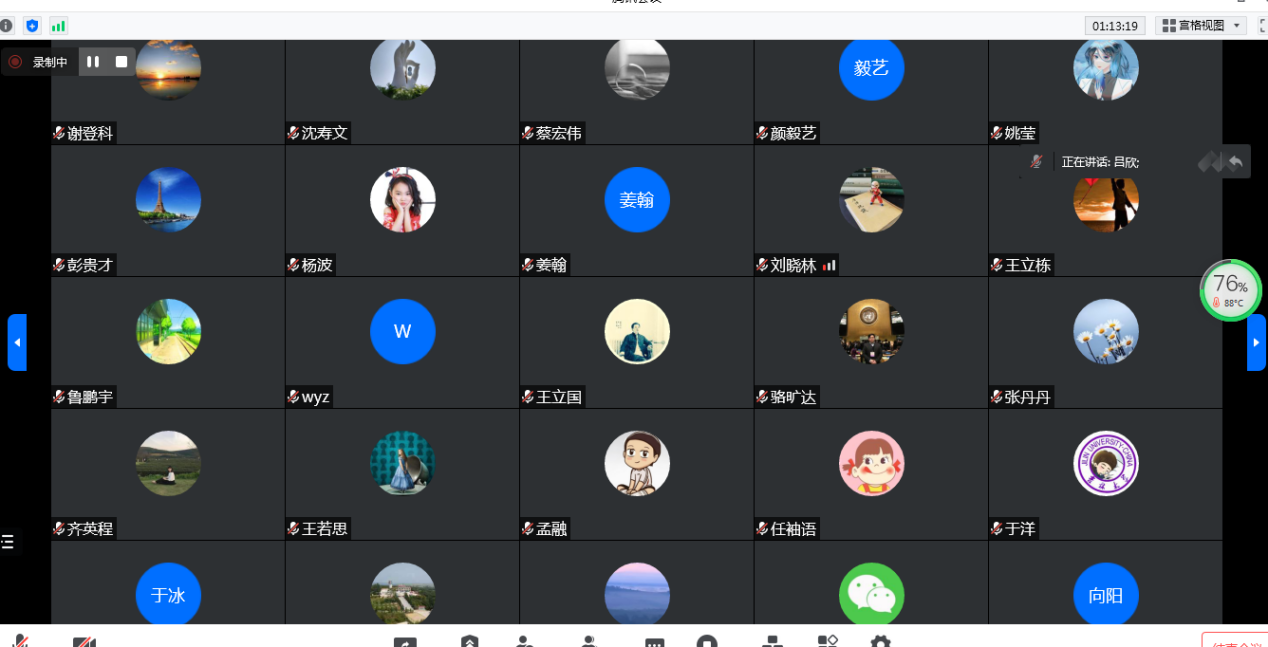The image size is (1268, 647).
Task: Open the meeting info icon
Action: point(7,26)
